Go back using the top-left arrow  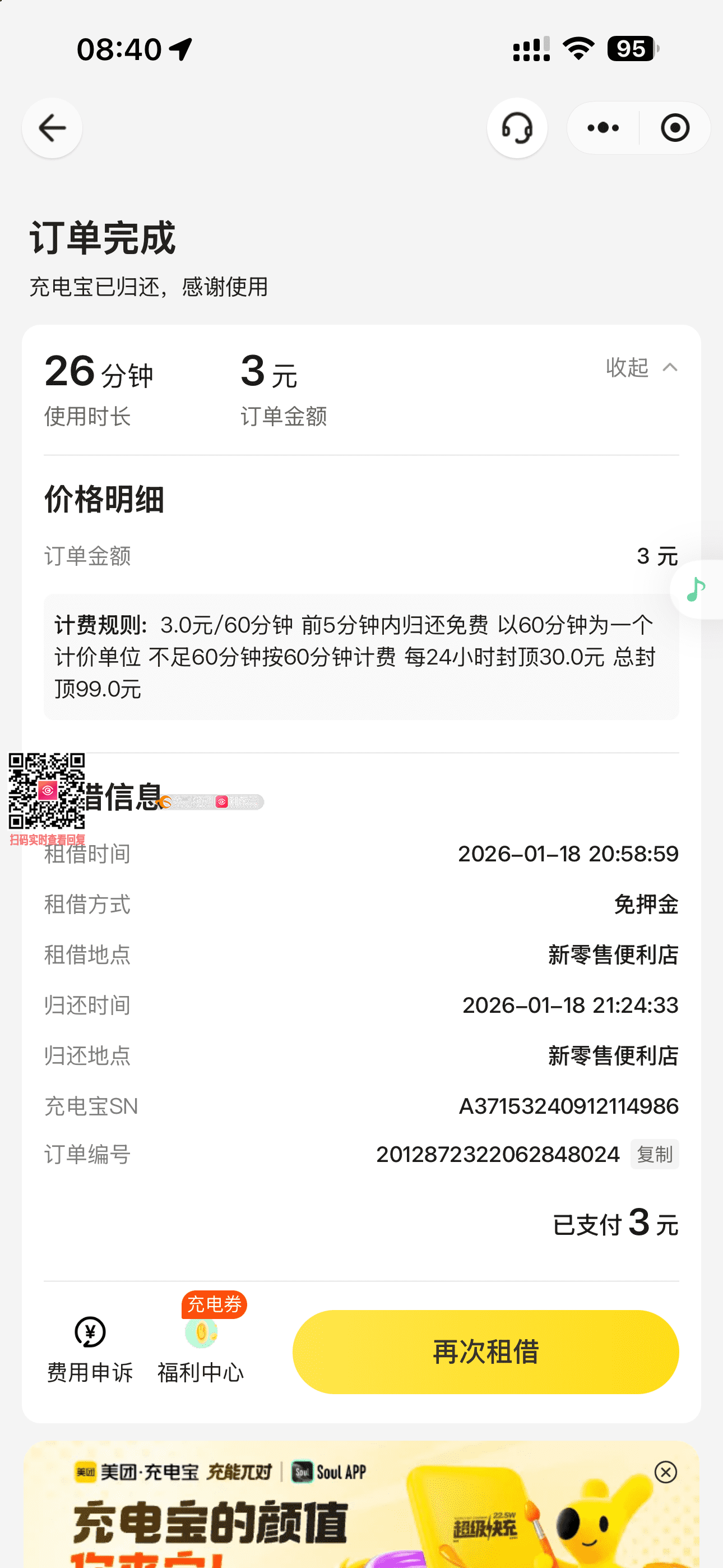[52, 128]
